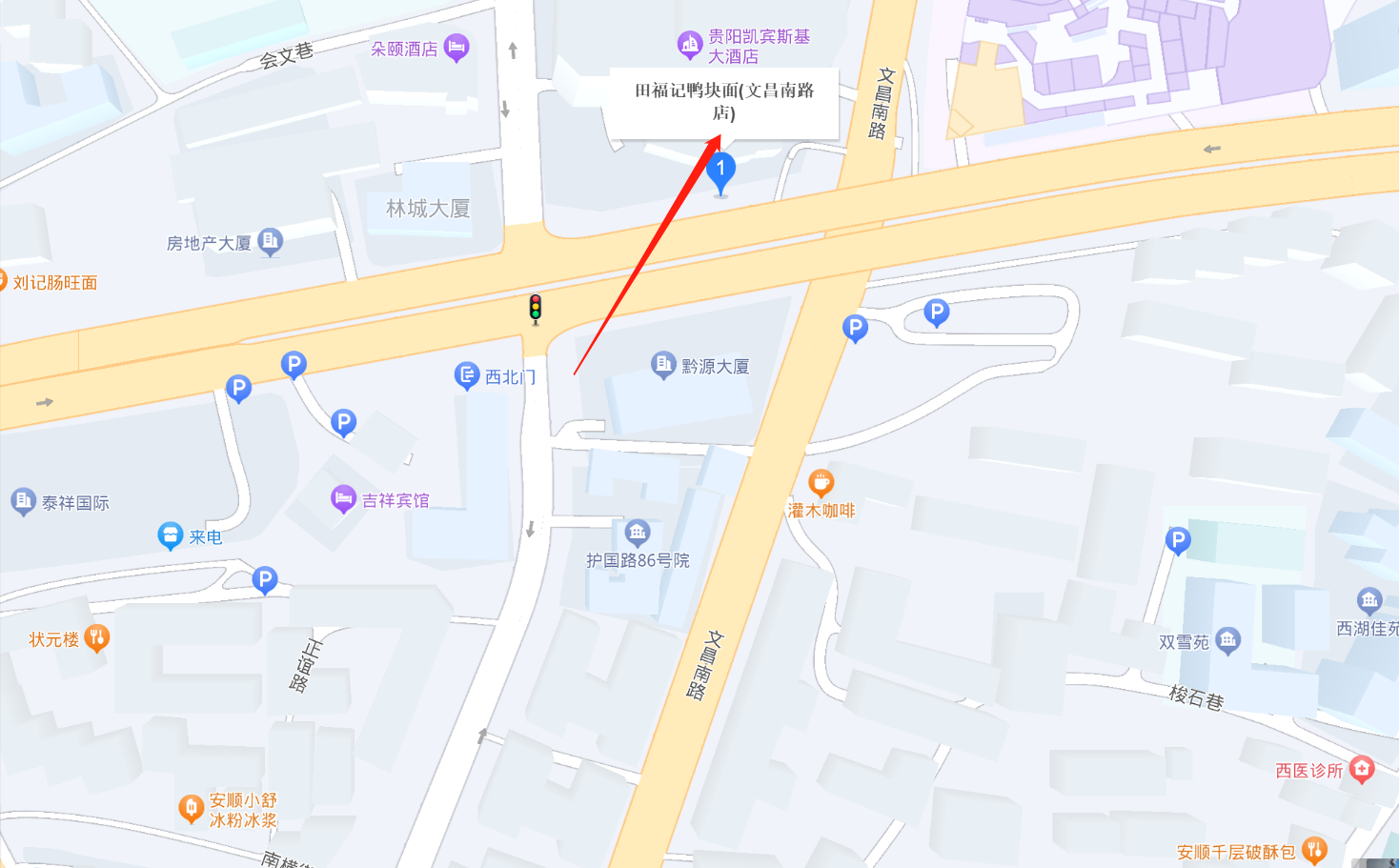Screen dimensions: 1399x868
Task: Select the 贵阳凯宾斯基大酒店 hotel marker
Action: pyautogui.click(x=689, y=44)
